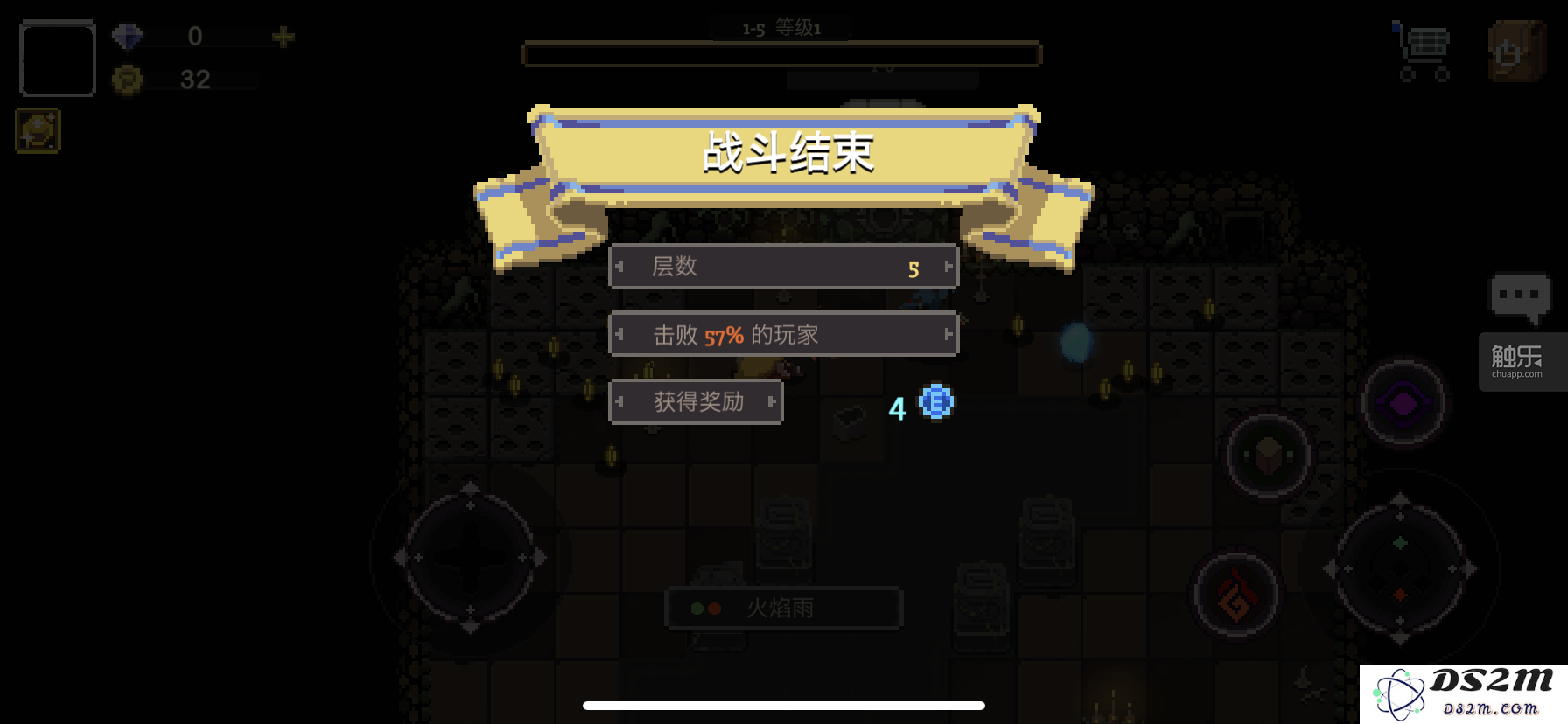Tap the plus icon to add gems

(283, 37)
